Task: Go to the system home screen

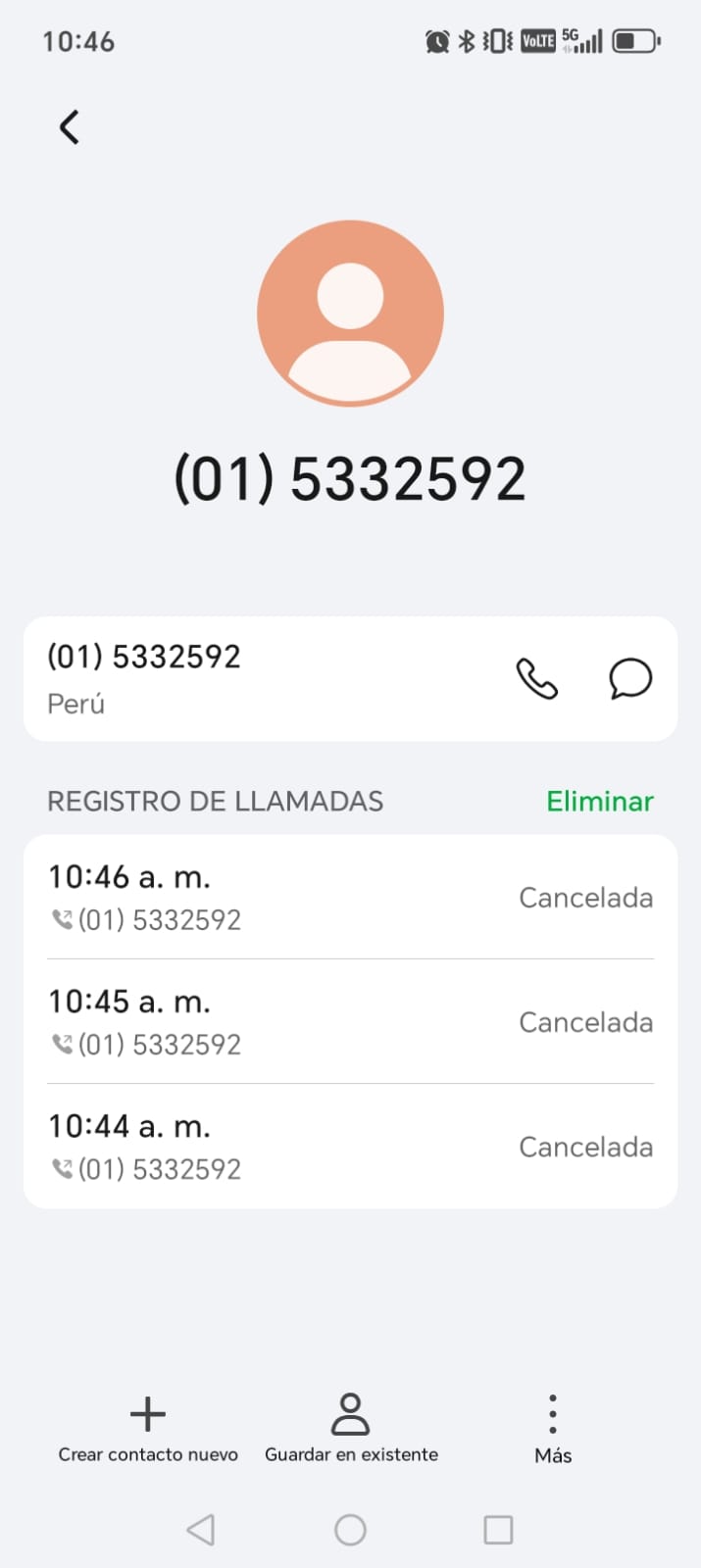Action: pos(350,1530)
